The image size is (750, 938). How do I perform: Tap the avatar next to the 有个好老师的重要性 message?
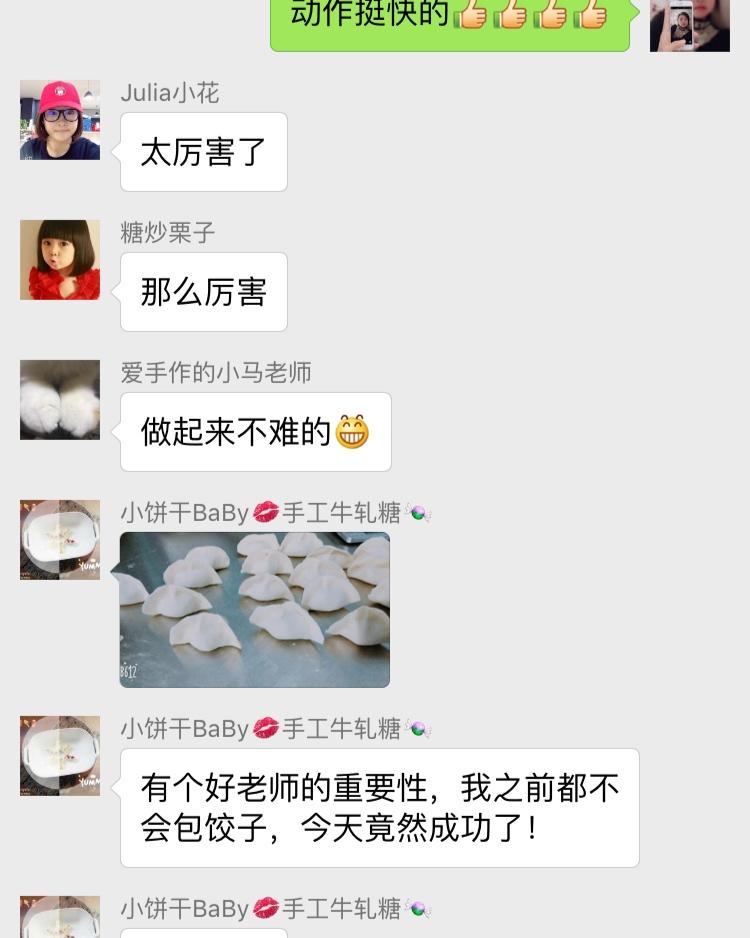[x=60, y=756]
